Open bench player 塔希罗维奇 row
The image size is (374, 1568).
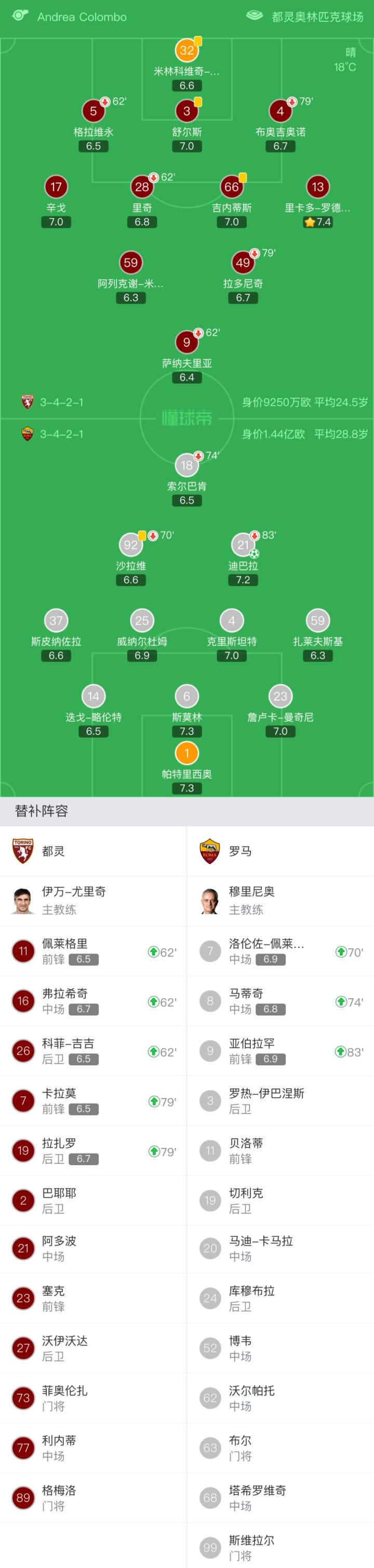click(280, 1499)
